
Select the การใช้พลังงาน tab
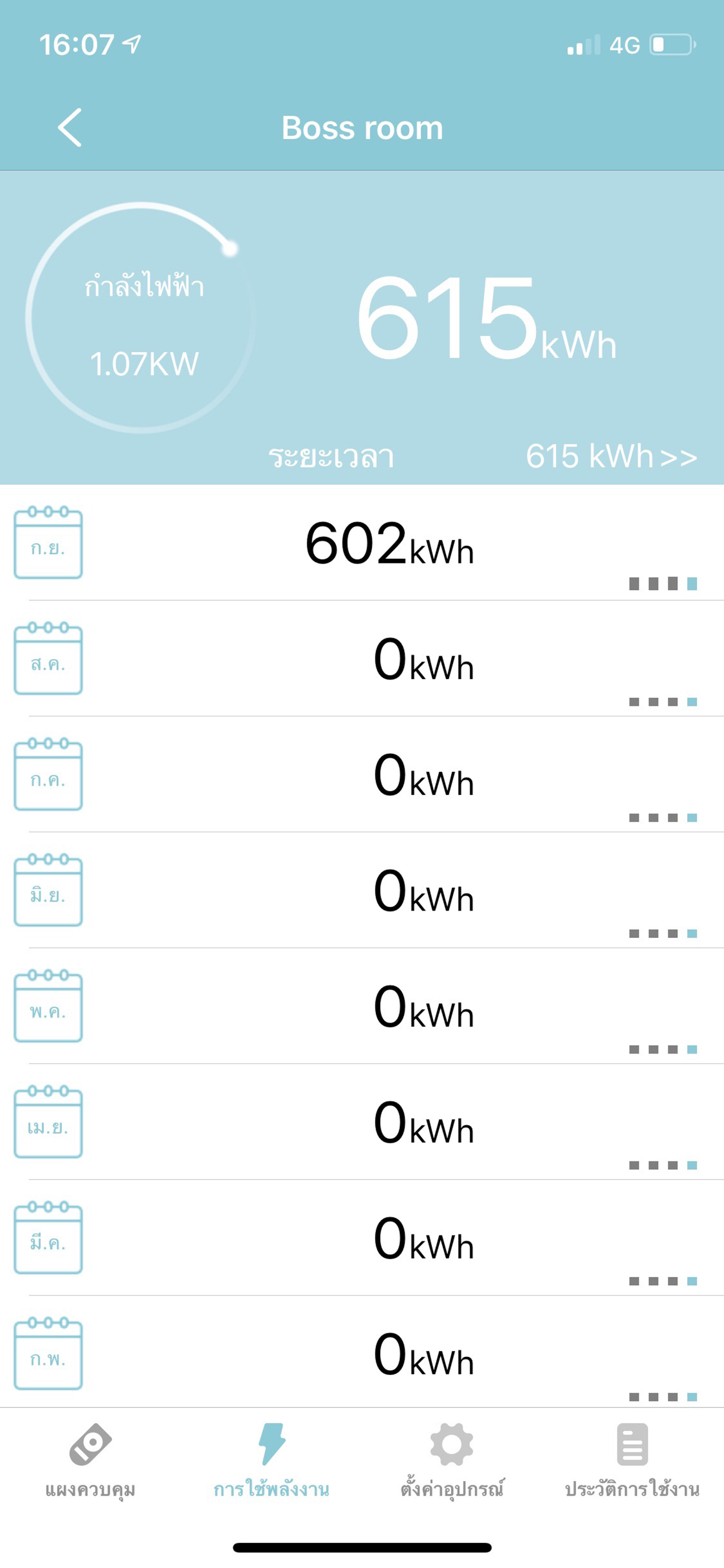tap(271, 1461)
